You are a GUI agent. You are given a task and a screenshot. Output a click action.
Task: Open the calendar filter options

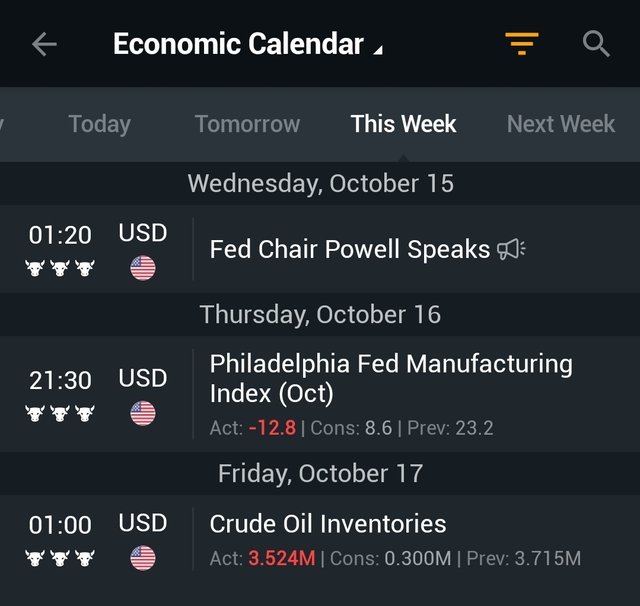[521, 44]
